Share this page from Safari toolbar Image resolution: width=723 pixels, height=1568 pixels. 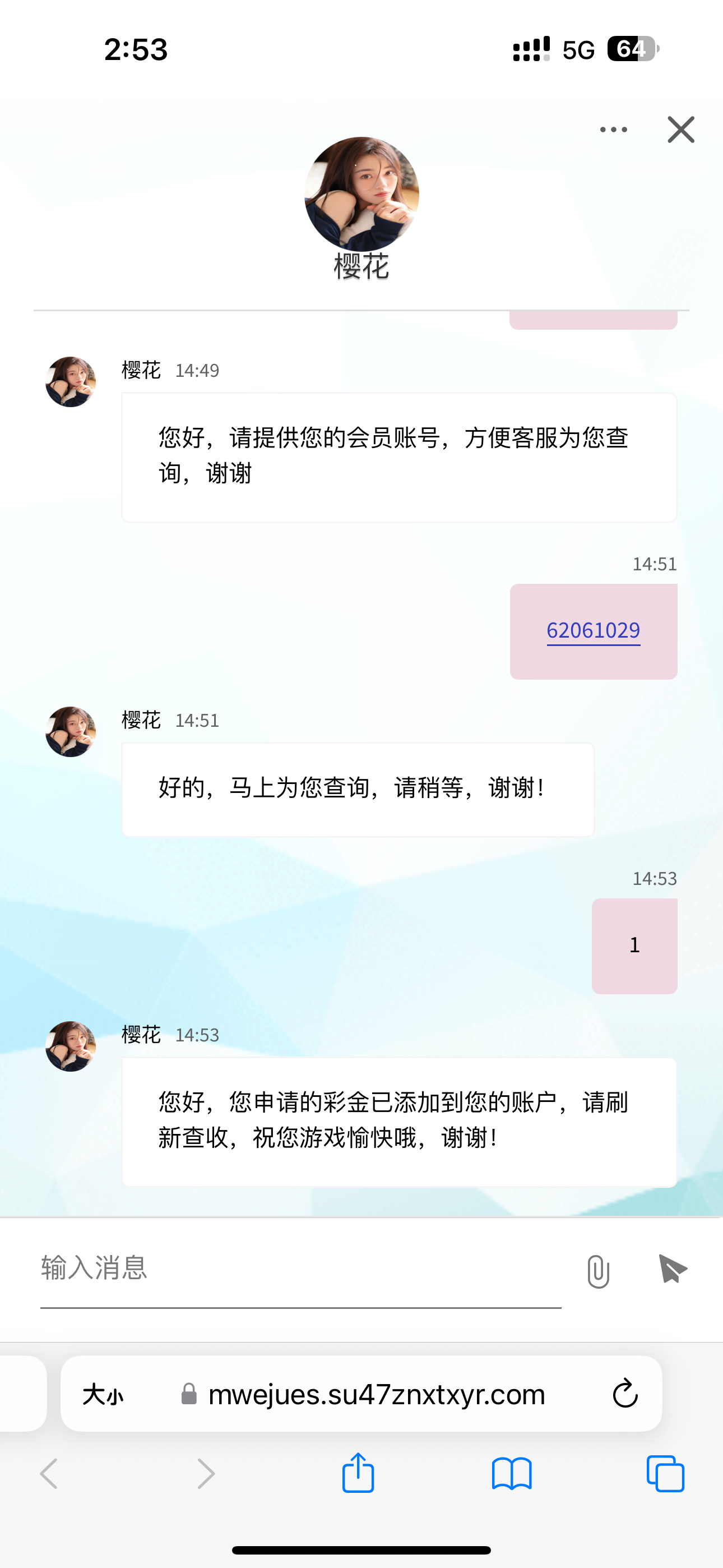click(x=358, y=1473)
